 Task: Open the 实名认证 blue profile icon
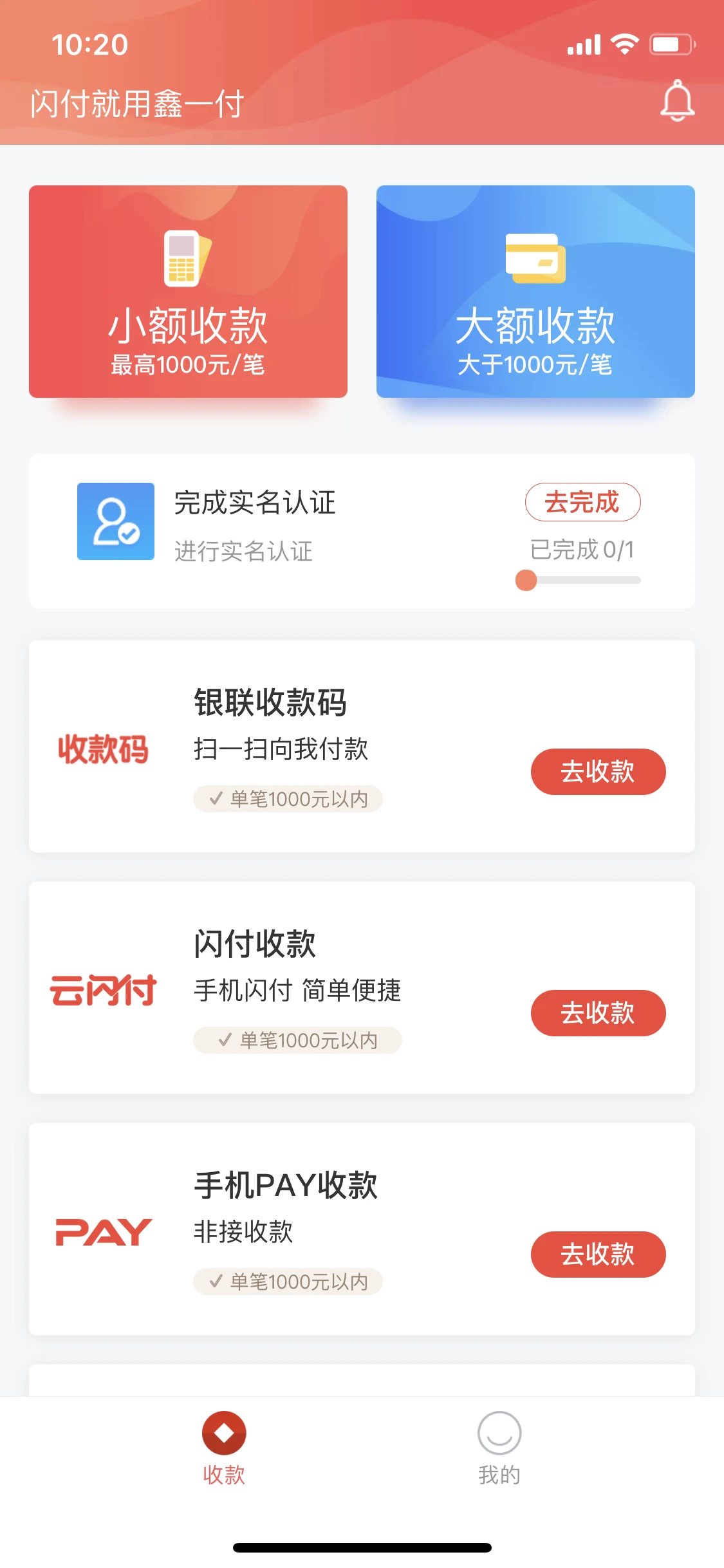(x=116, y=521)
